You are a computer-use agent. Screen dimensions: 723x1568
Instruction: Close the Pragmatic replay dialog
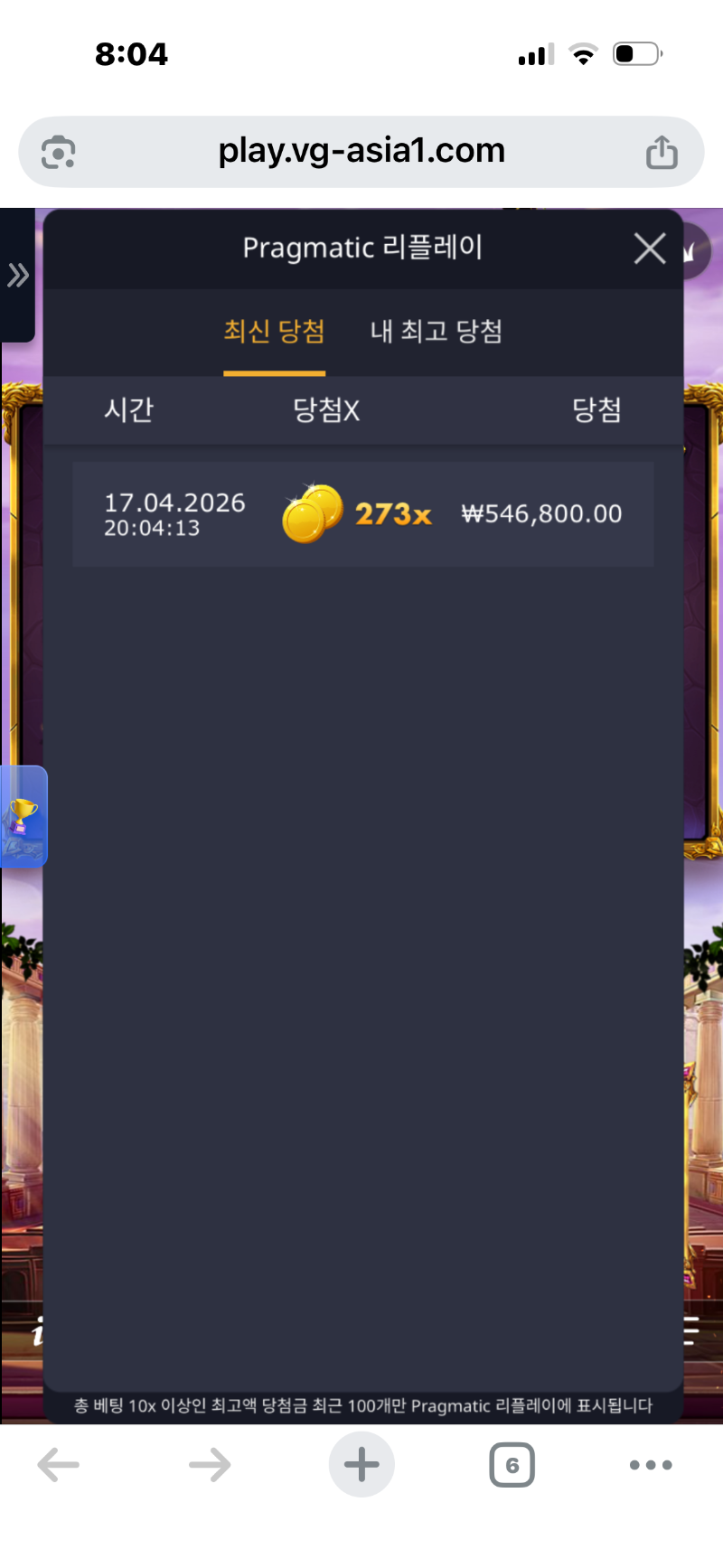(650, 249)
